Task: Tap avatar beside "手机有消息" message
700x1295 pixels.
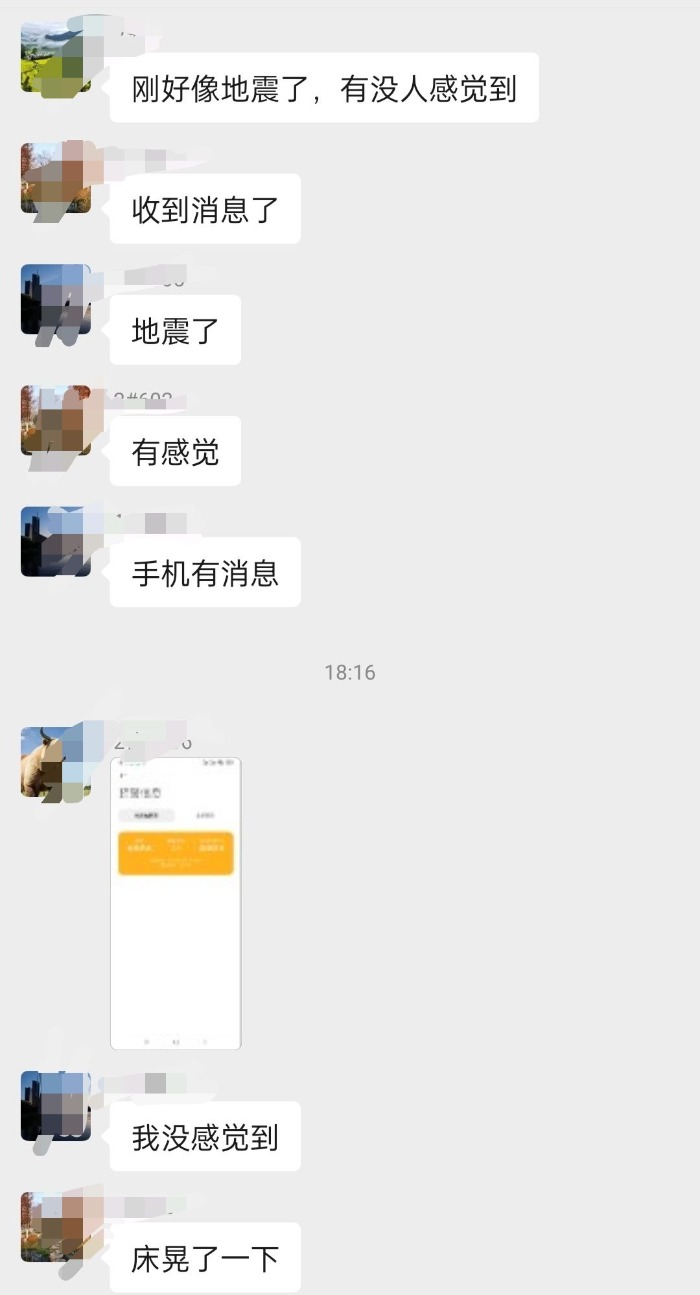Action: coord(56,542)
